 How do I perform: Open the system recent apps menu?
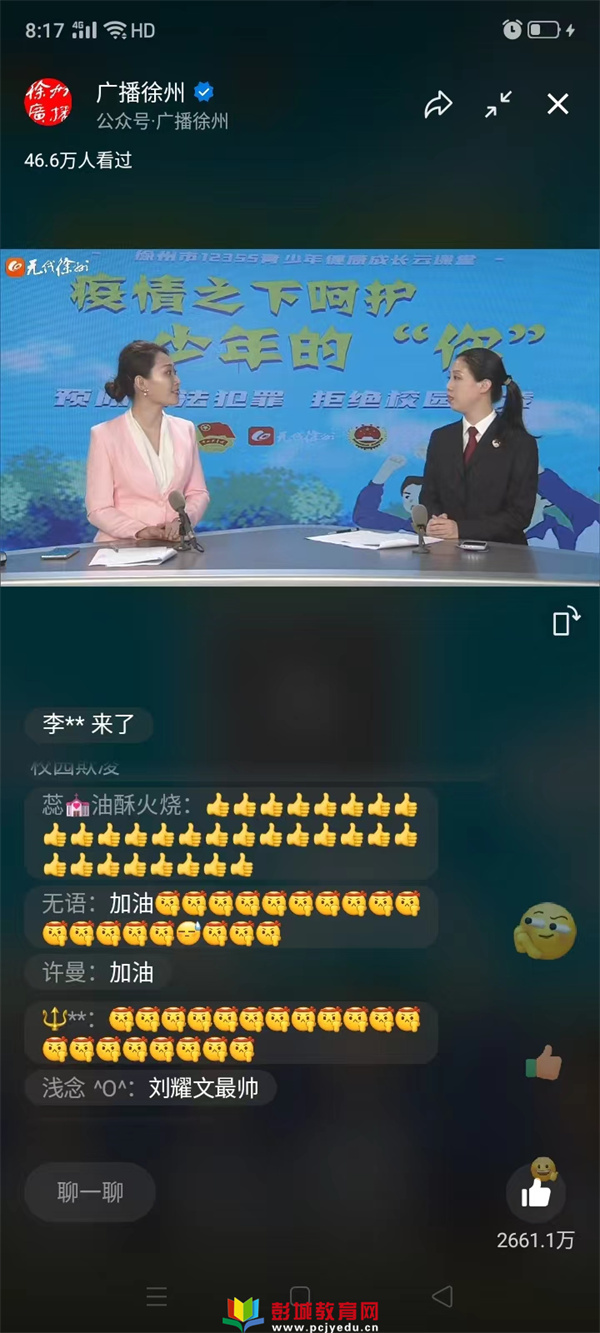point(157,1297)
